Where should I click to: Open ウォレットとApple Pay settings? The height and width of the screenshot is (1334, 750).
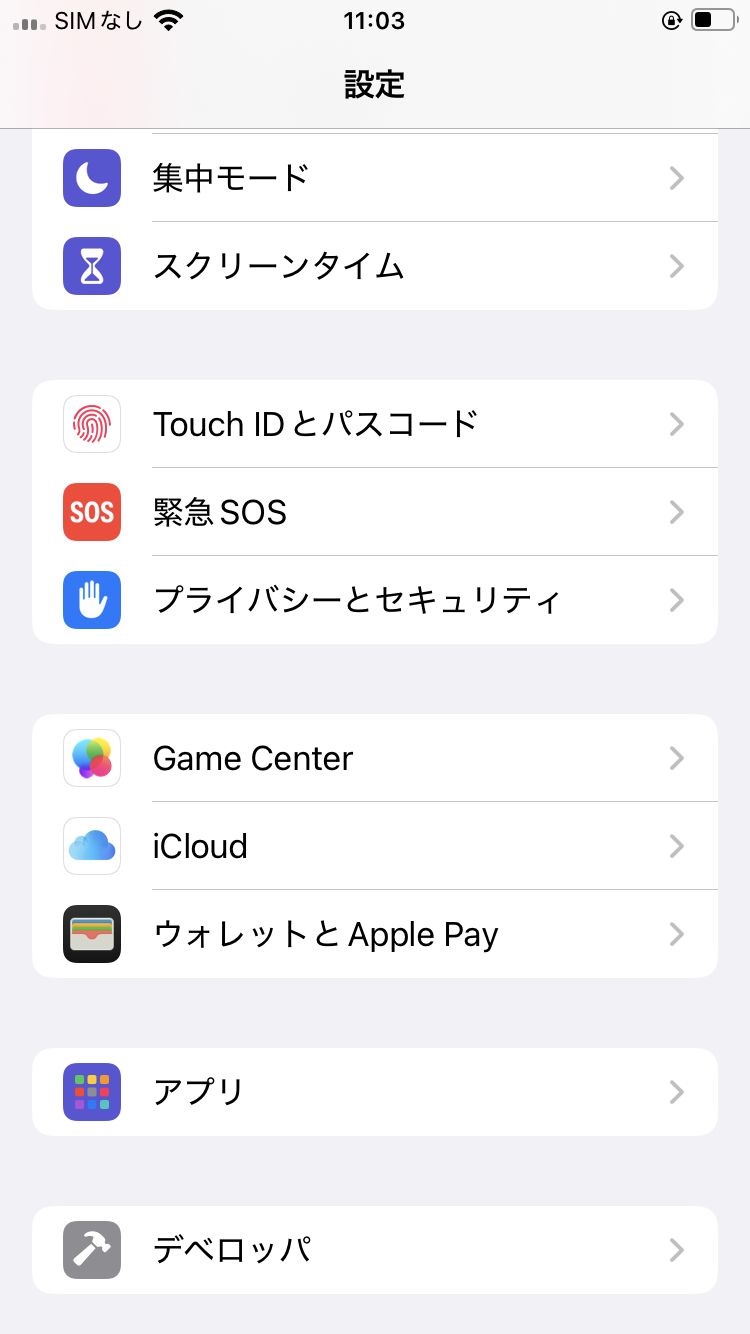coord(374,934)
